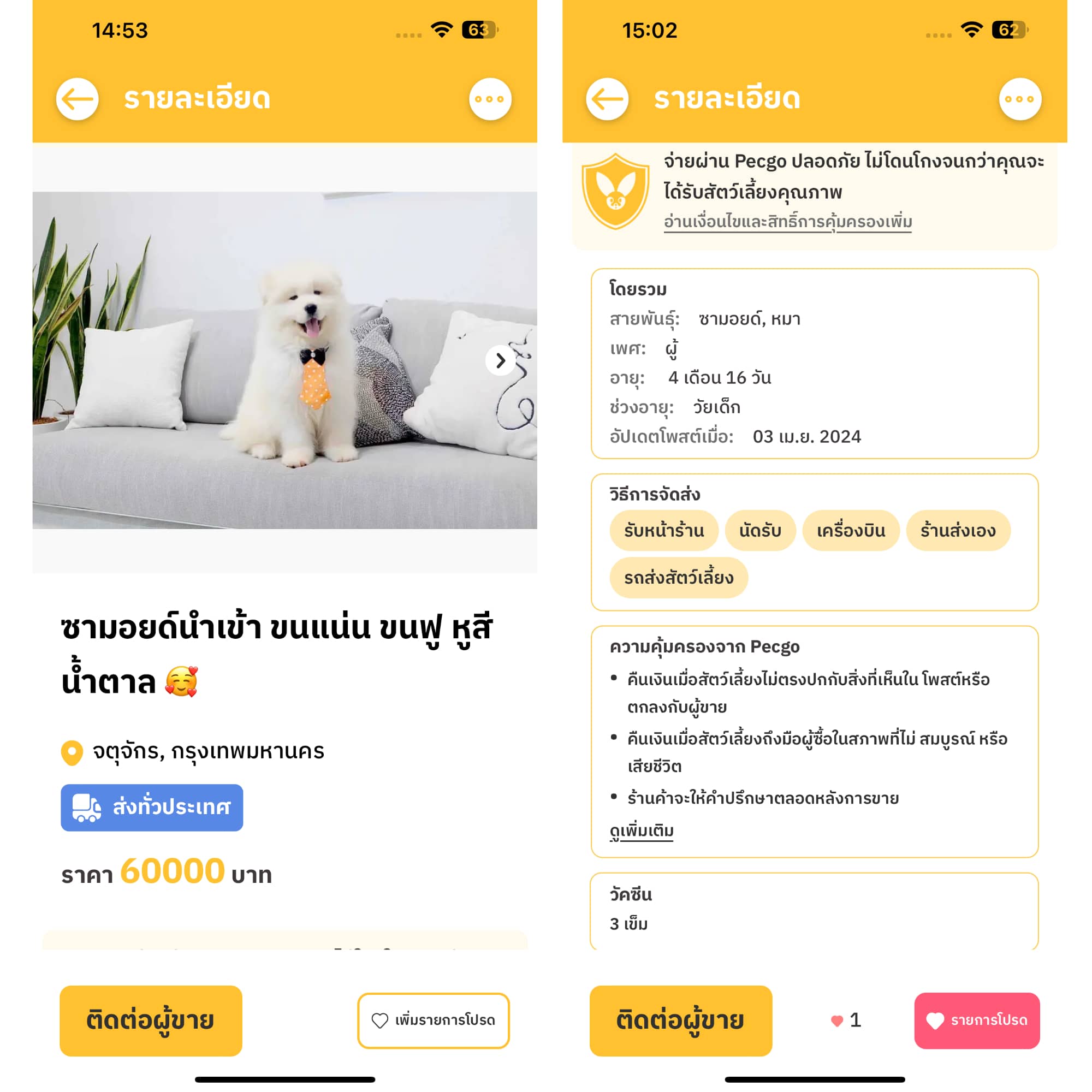This screenshot has width=1092, height=1092.
Task: Go back from the Pecgo coverage details screen
Action: [x=608, y=99]
